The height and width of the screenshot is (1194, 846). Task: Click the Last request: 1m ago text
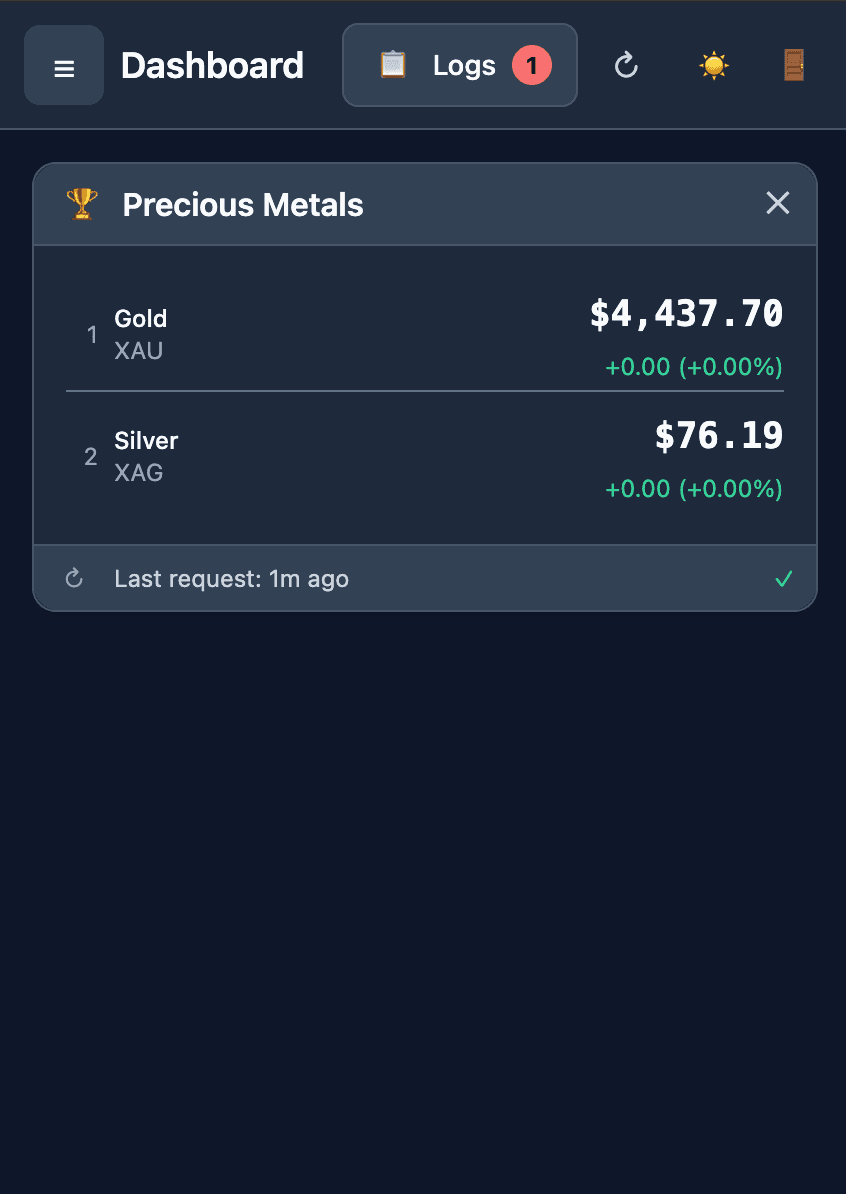[231, 578]
